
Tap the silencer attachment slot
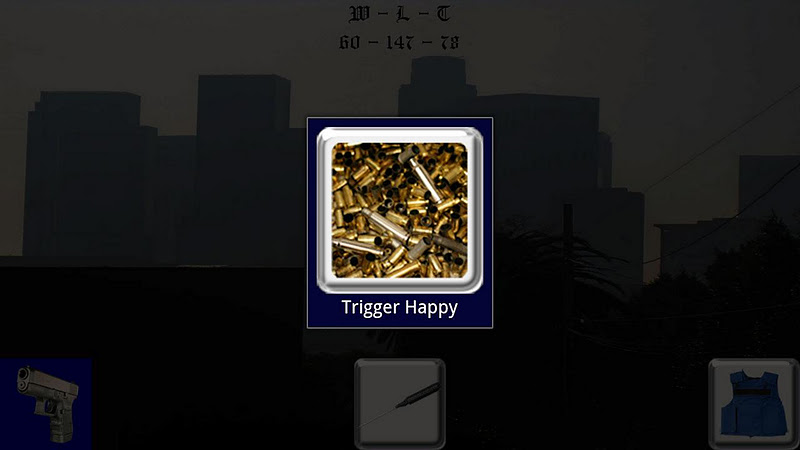pyautogui.click(x=400, y=403)
